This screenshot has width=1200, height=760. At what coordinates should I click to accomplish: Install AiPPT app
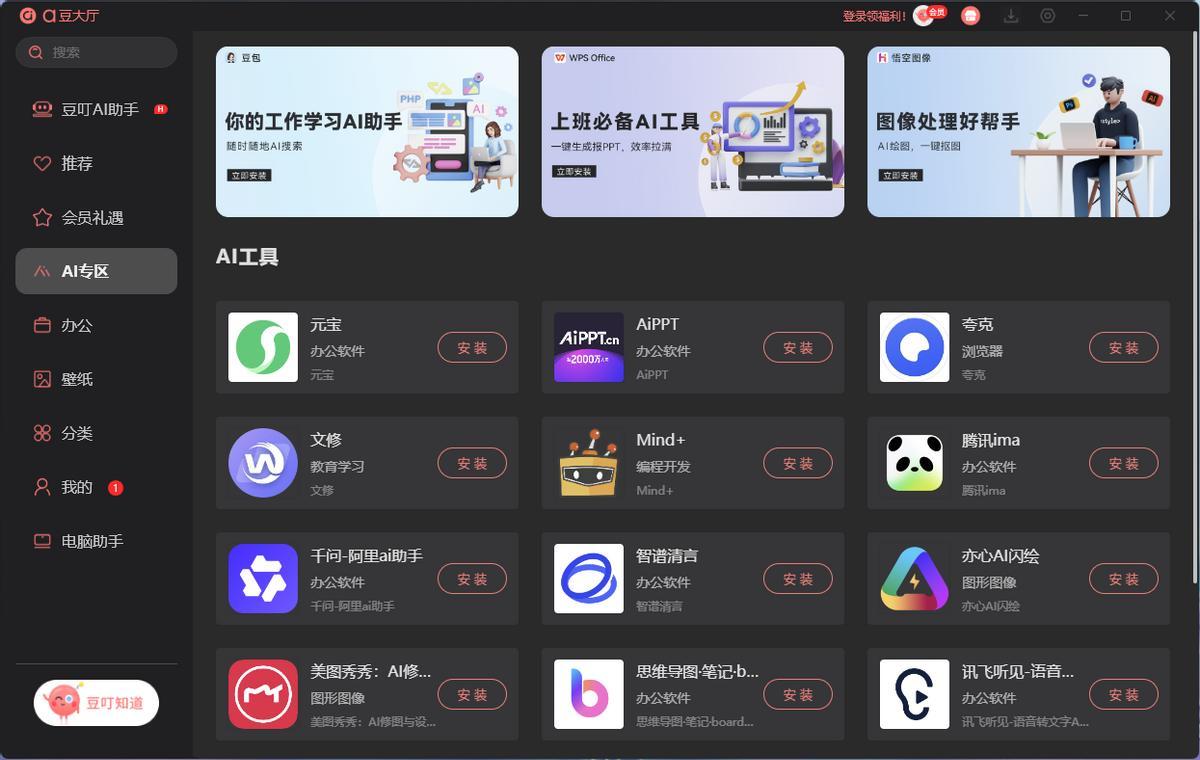click(798, 348)
